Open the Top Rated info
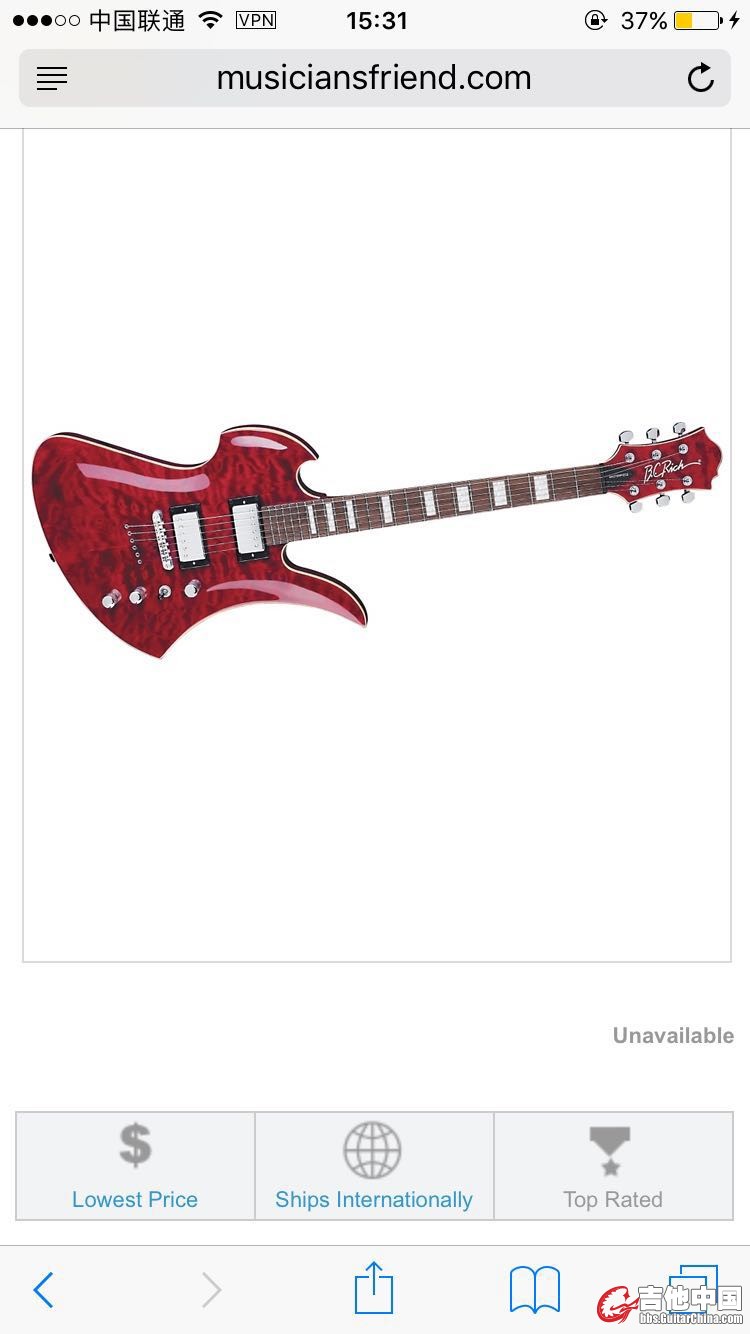Viewport: 750px width, 1334px height. tap(612, 1166)
